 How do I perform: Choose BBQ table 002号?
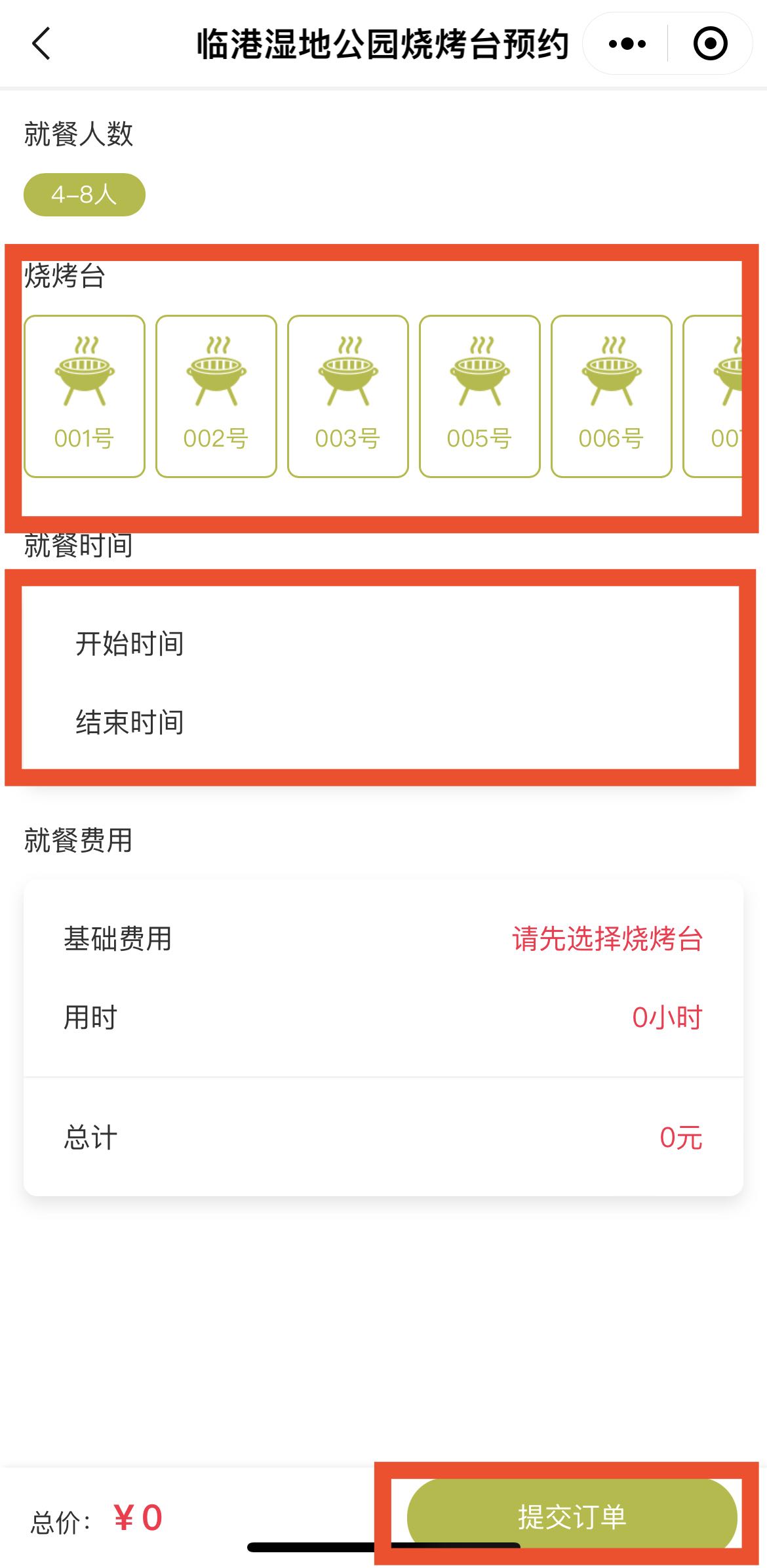click(x=216, y=395)
